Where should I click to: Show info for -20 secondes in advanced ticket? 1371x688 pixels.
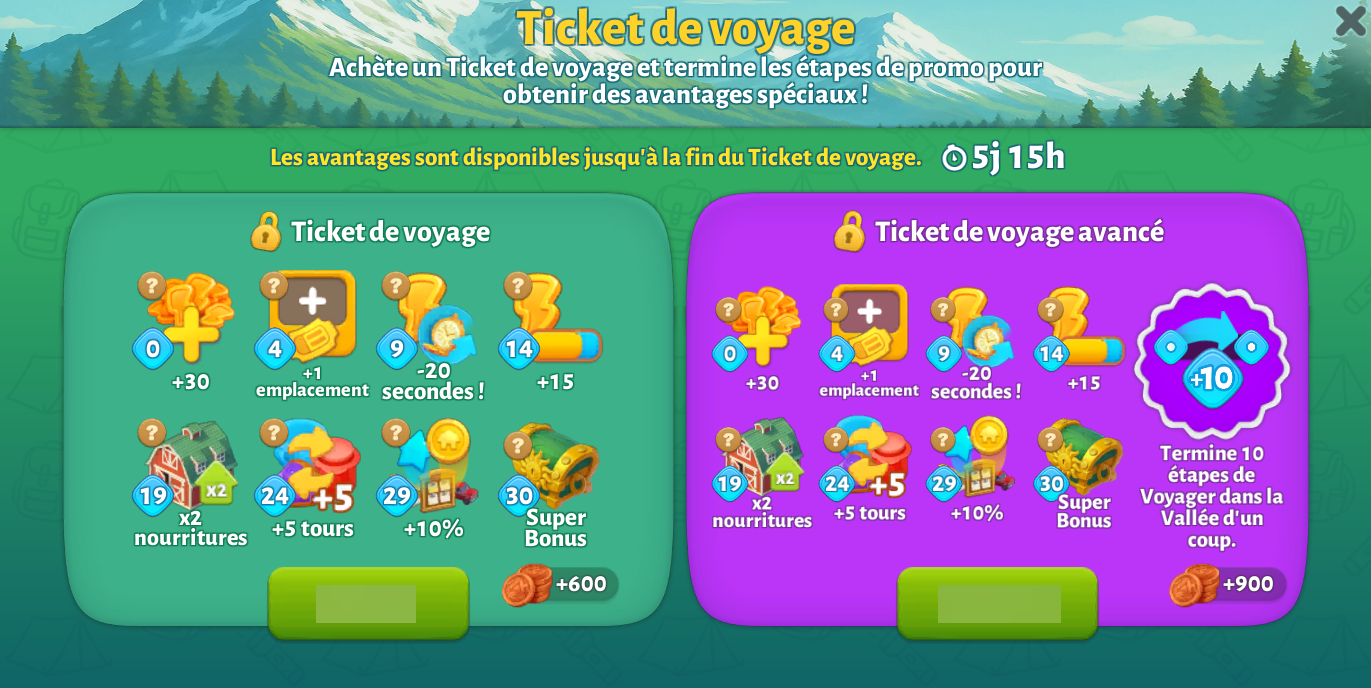coord(942,310)
